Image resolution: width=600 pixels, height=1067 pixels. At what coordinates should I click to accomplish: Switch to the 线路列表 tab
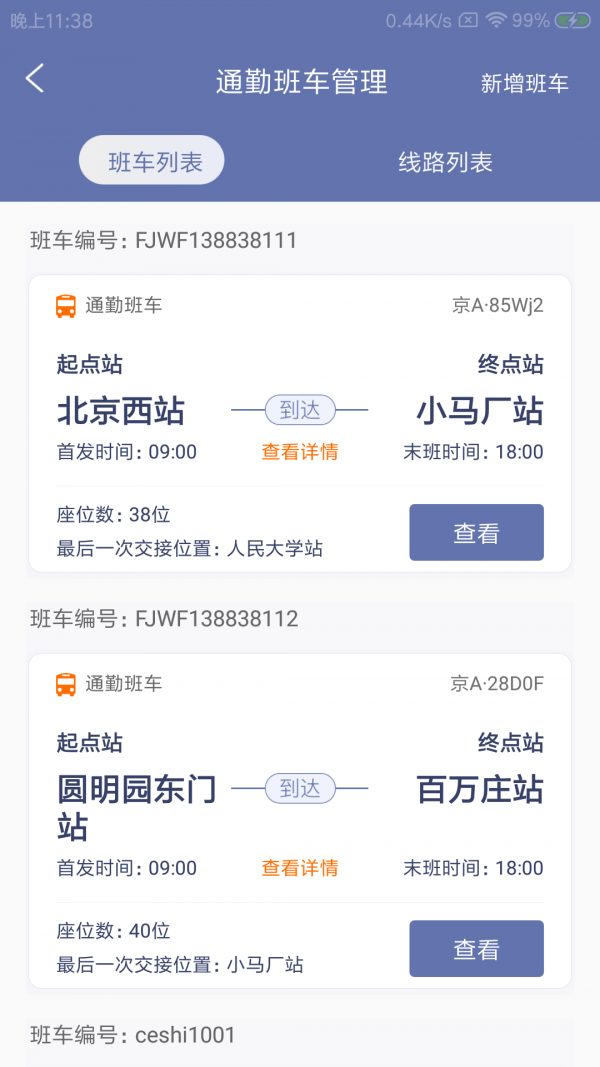pos(445,162)
